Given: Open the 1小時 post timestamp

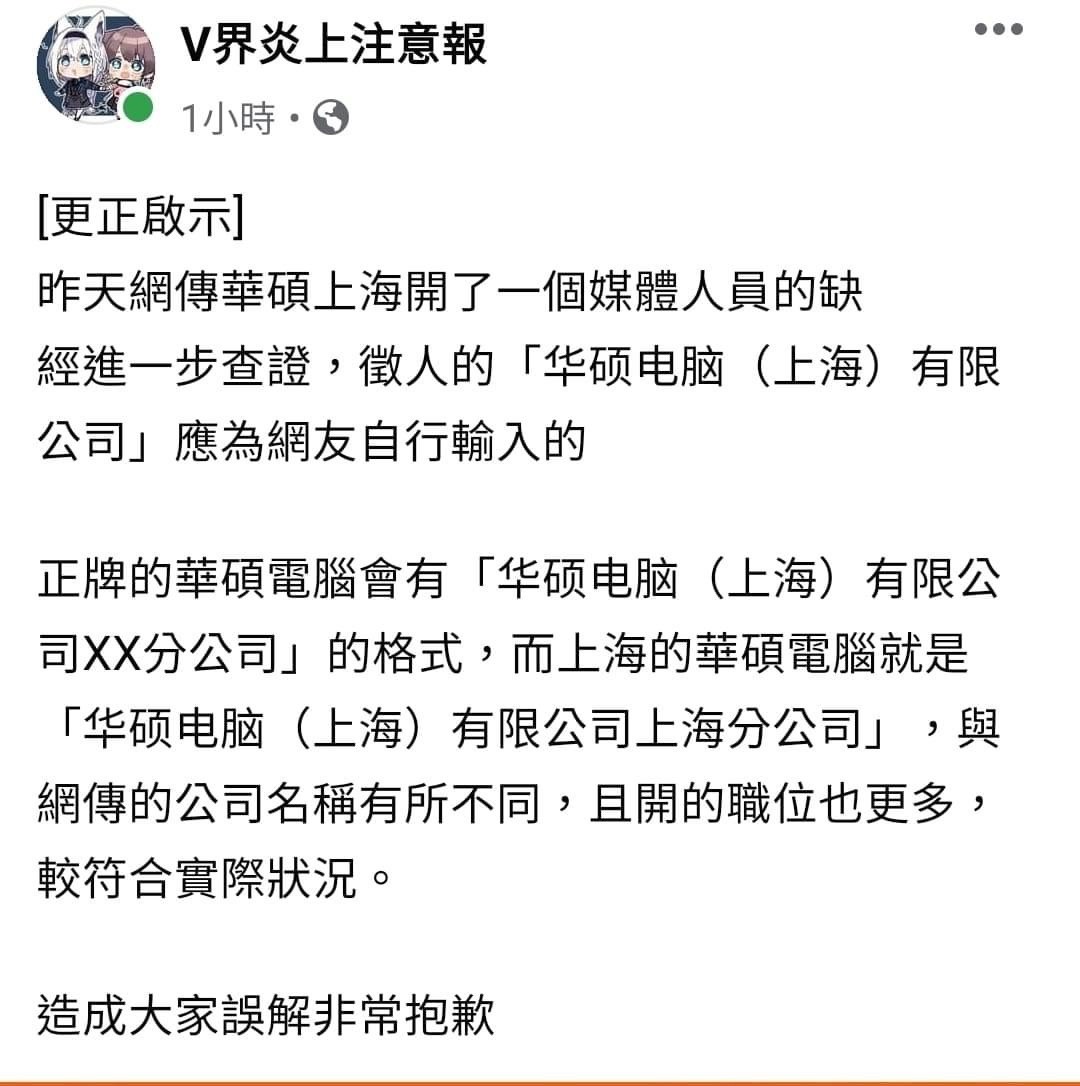Looking at the screenshot, I should (228, 120).
